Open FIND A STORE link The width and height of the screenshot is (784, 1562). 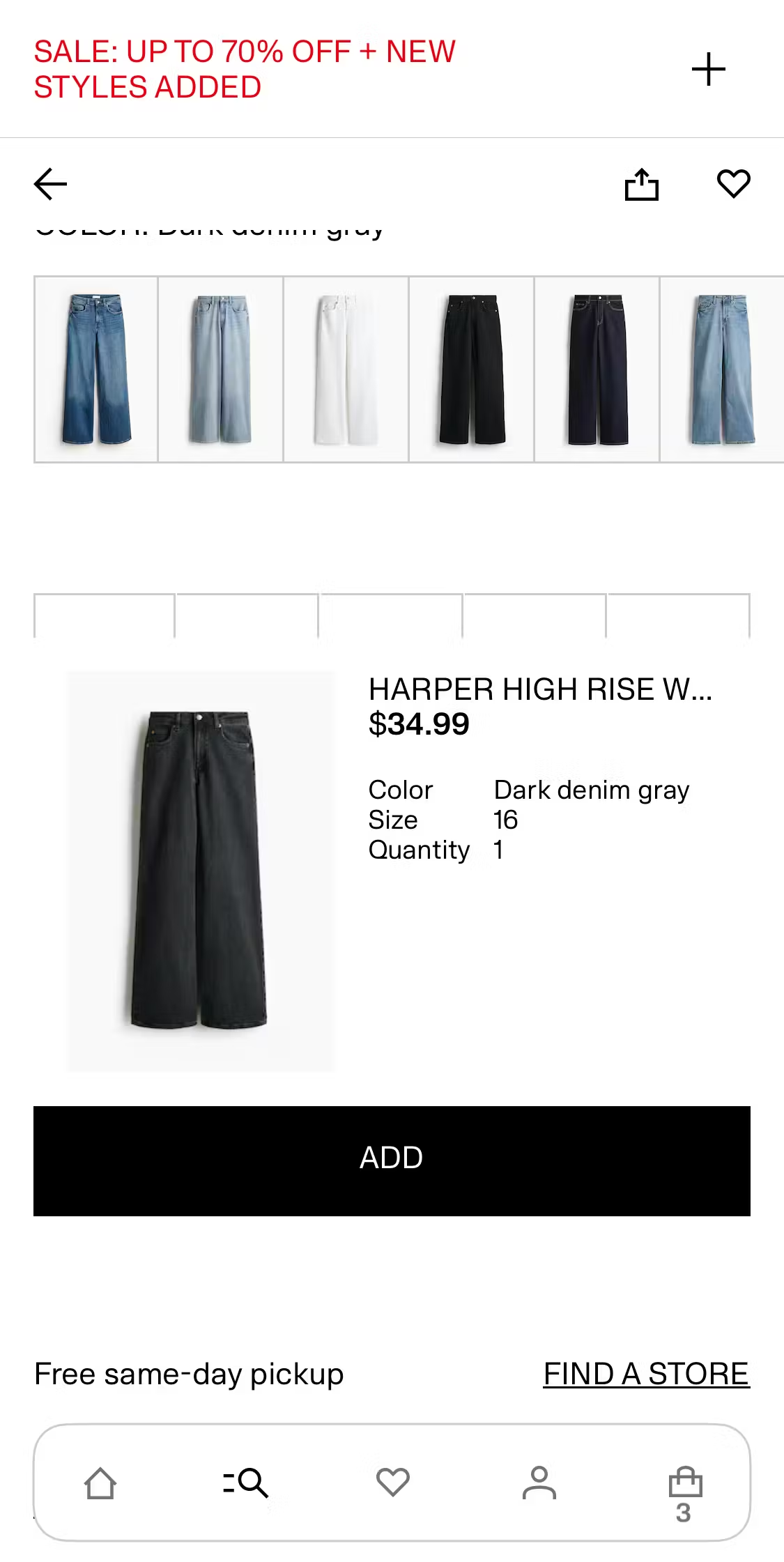(646, 1373)
